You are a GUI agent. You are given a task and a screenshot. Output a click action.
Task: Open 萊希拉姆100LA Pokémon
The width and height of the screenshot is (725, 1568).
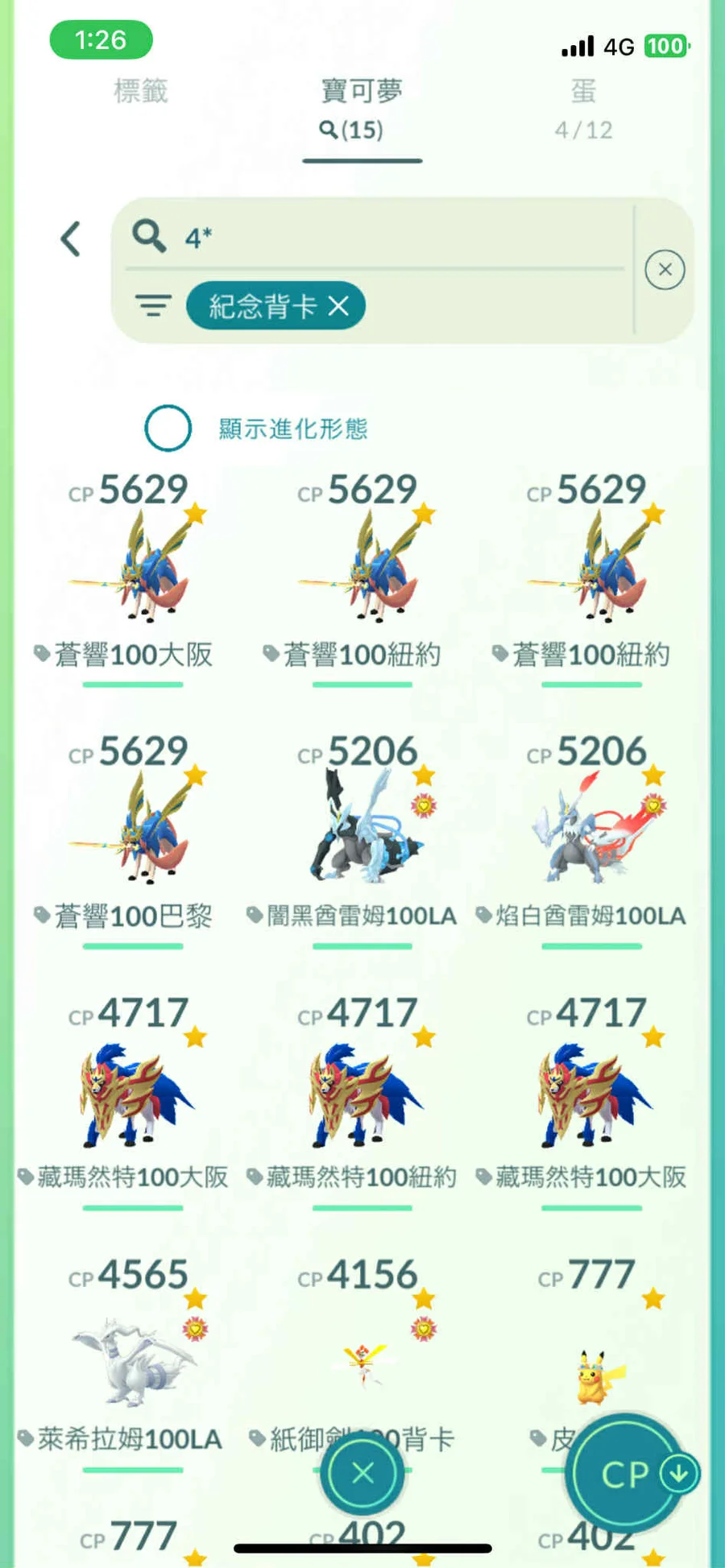(133, 1363)
